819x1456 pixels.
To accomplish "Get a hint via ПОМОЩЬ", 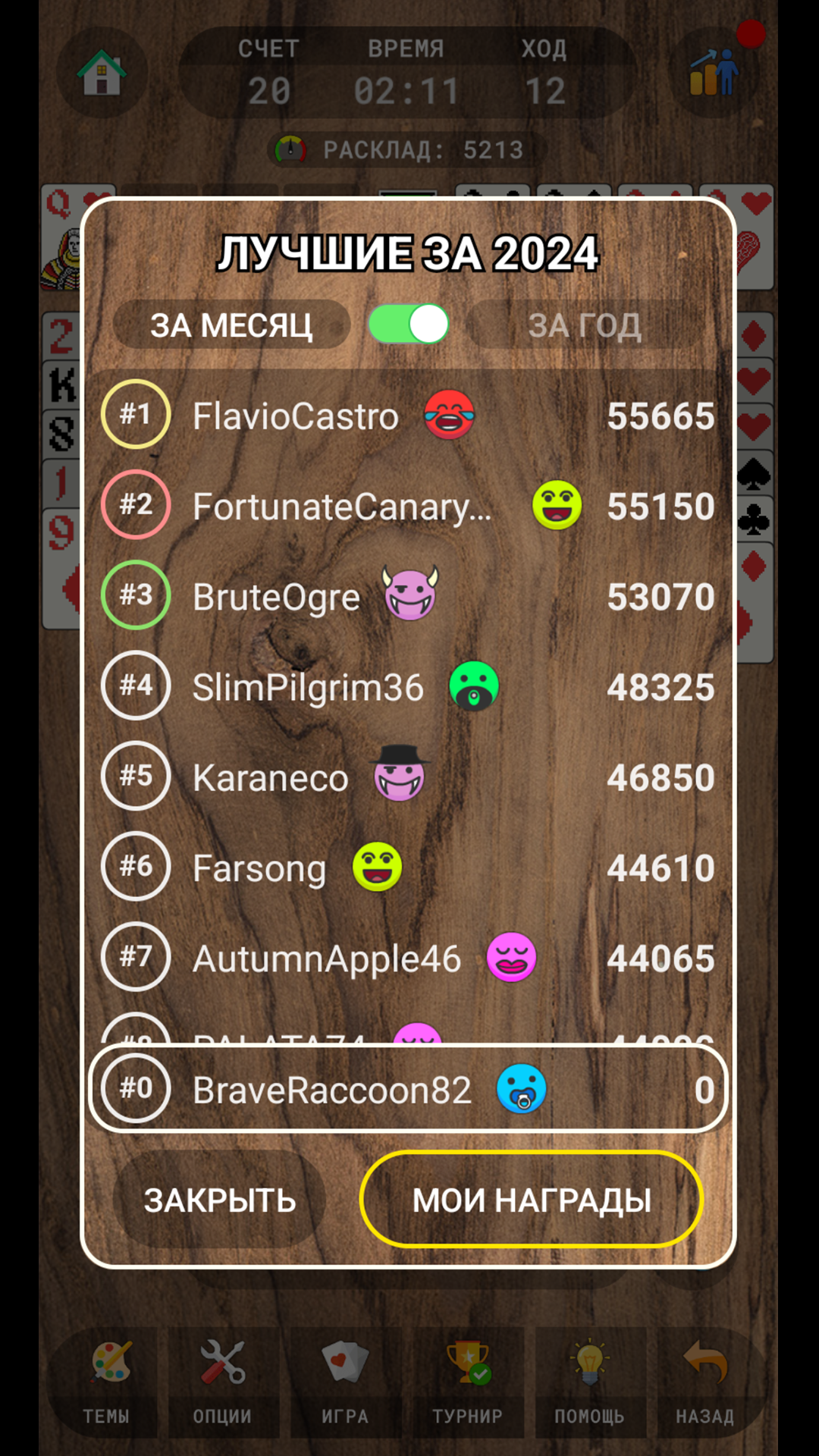I will click(589, 1382).
